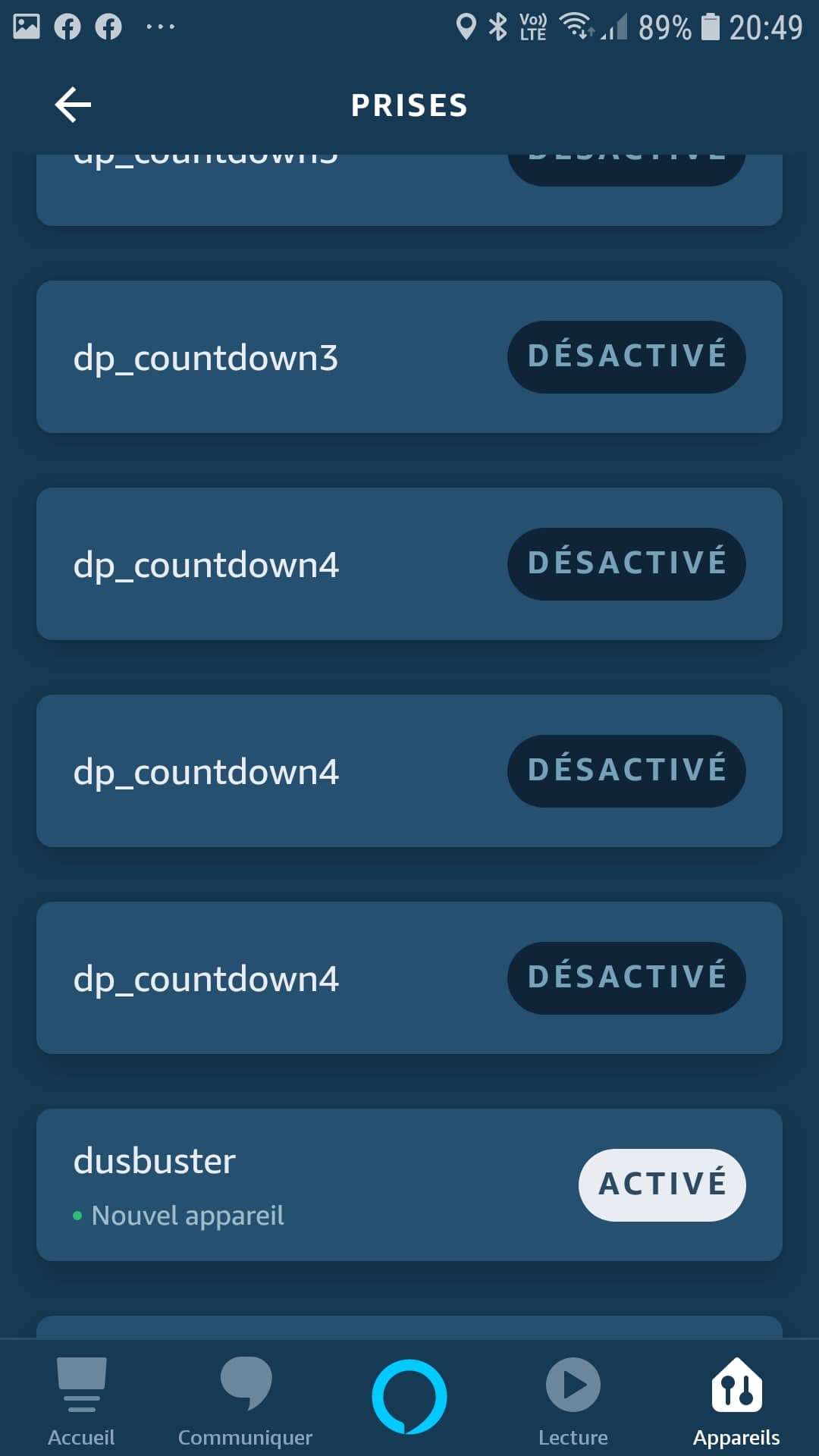
Task: Go back using the top-left arrow
Action: 73,105
